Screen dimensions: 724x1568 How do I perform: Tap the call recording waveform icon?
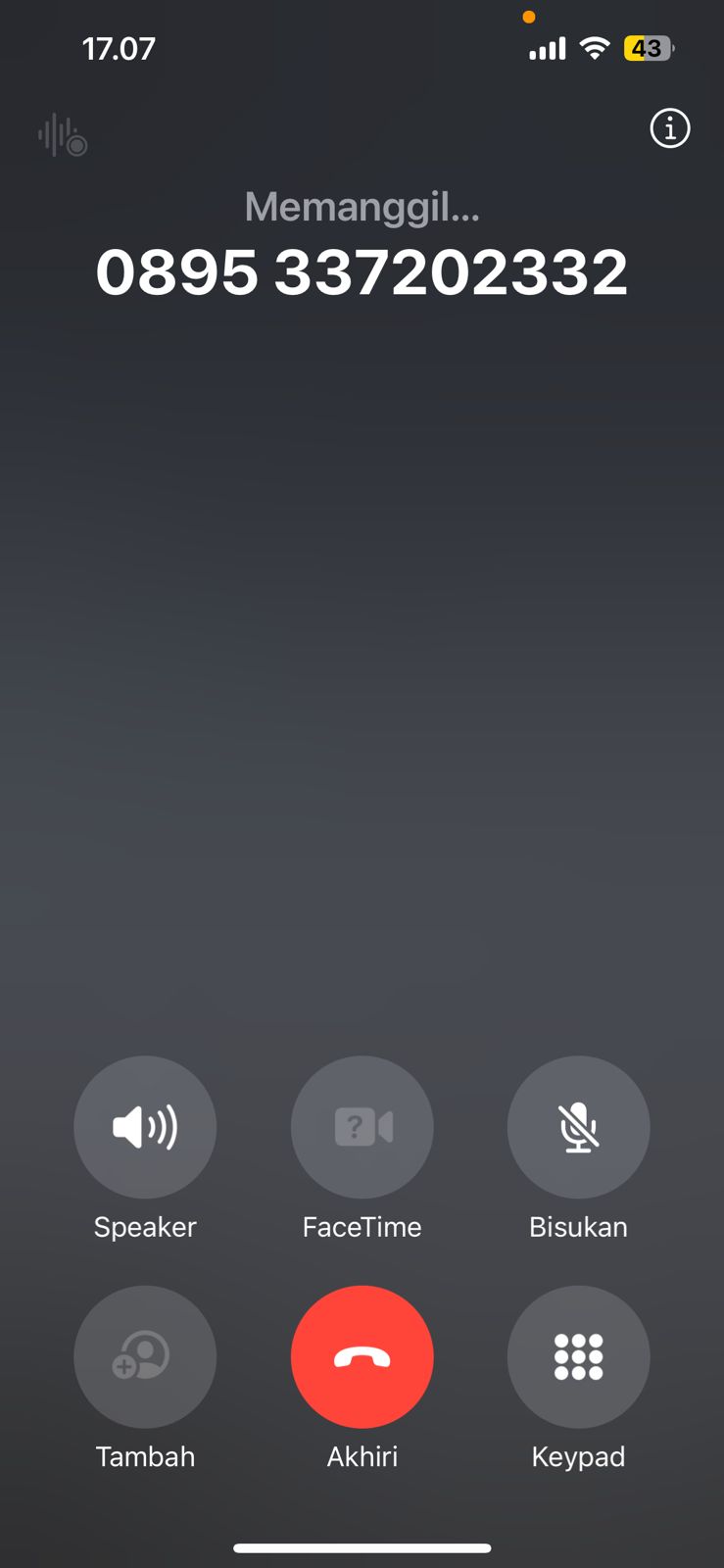tap(63, 135)
